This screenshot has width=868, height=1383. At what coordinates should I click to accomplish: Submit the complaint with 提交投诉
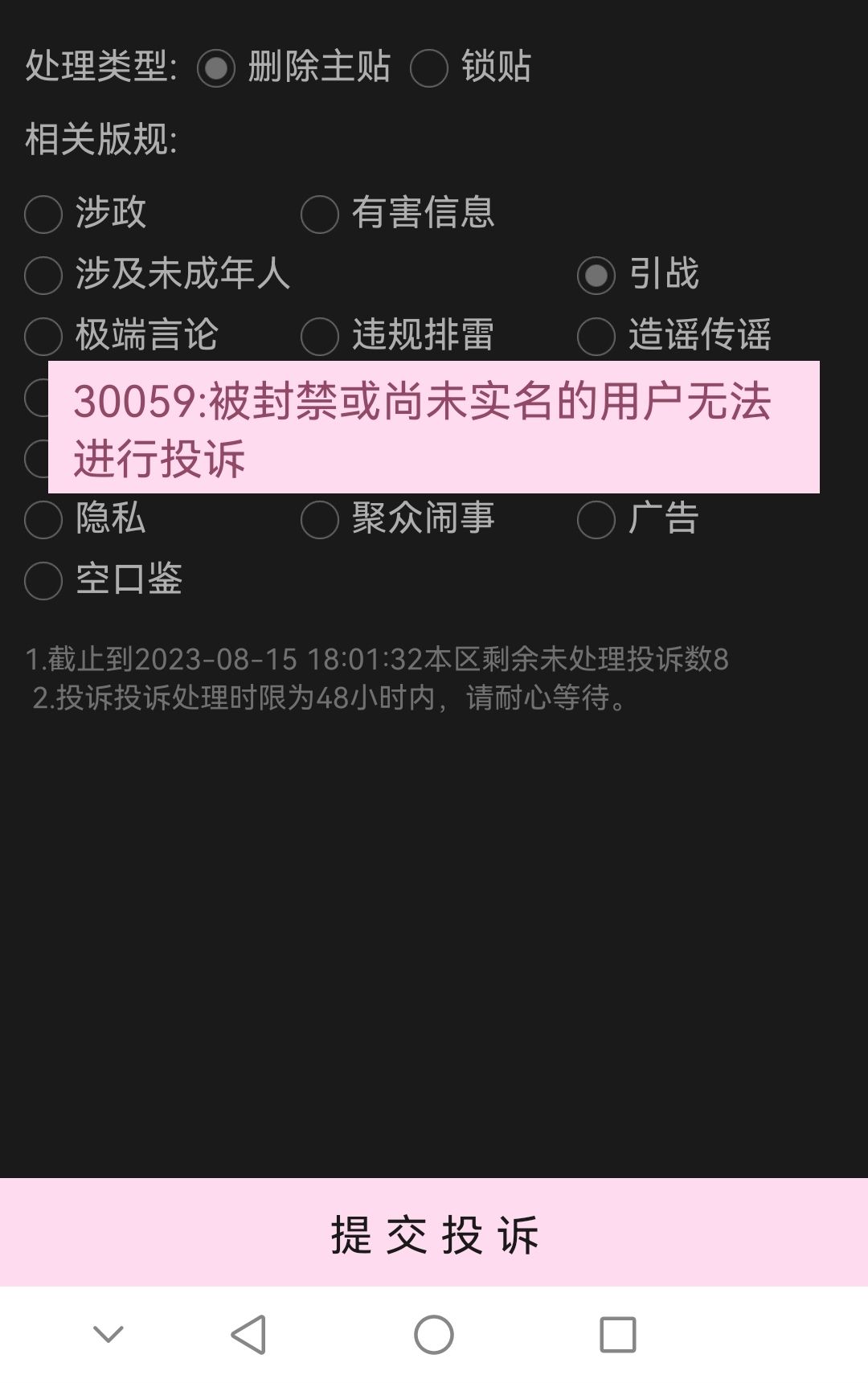click(434, 1234)
